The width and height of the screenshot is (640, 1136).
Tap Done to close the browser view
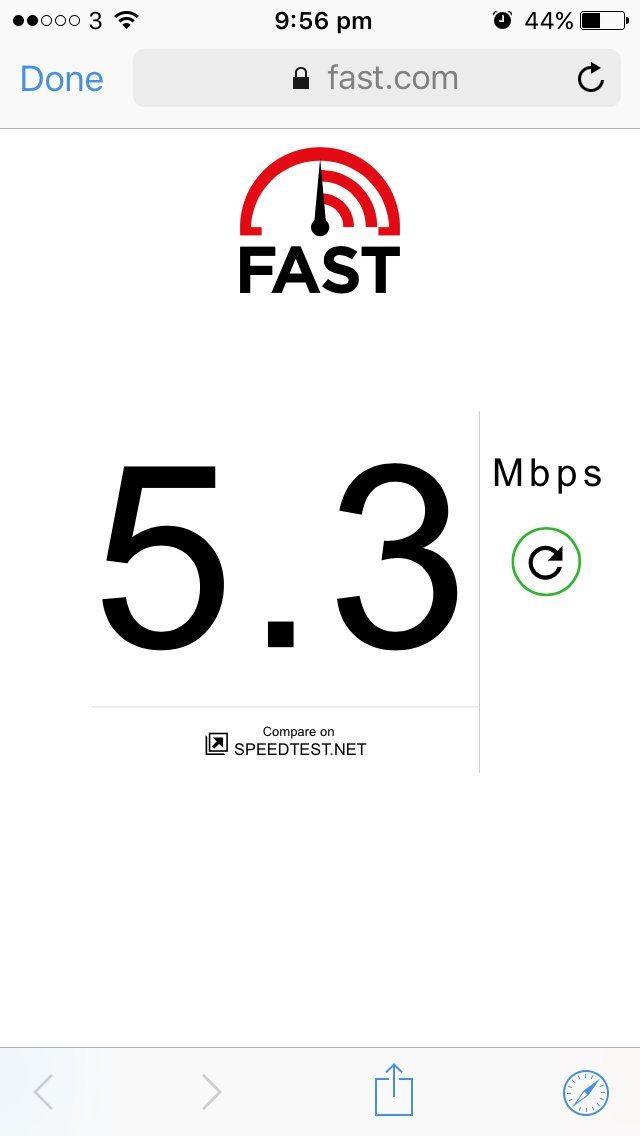click(x=61, y=79)
